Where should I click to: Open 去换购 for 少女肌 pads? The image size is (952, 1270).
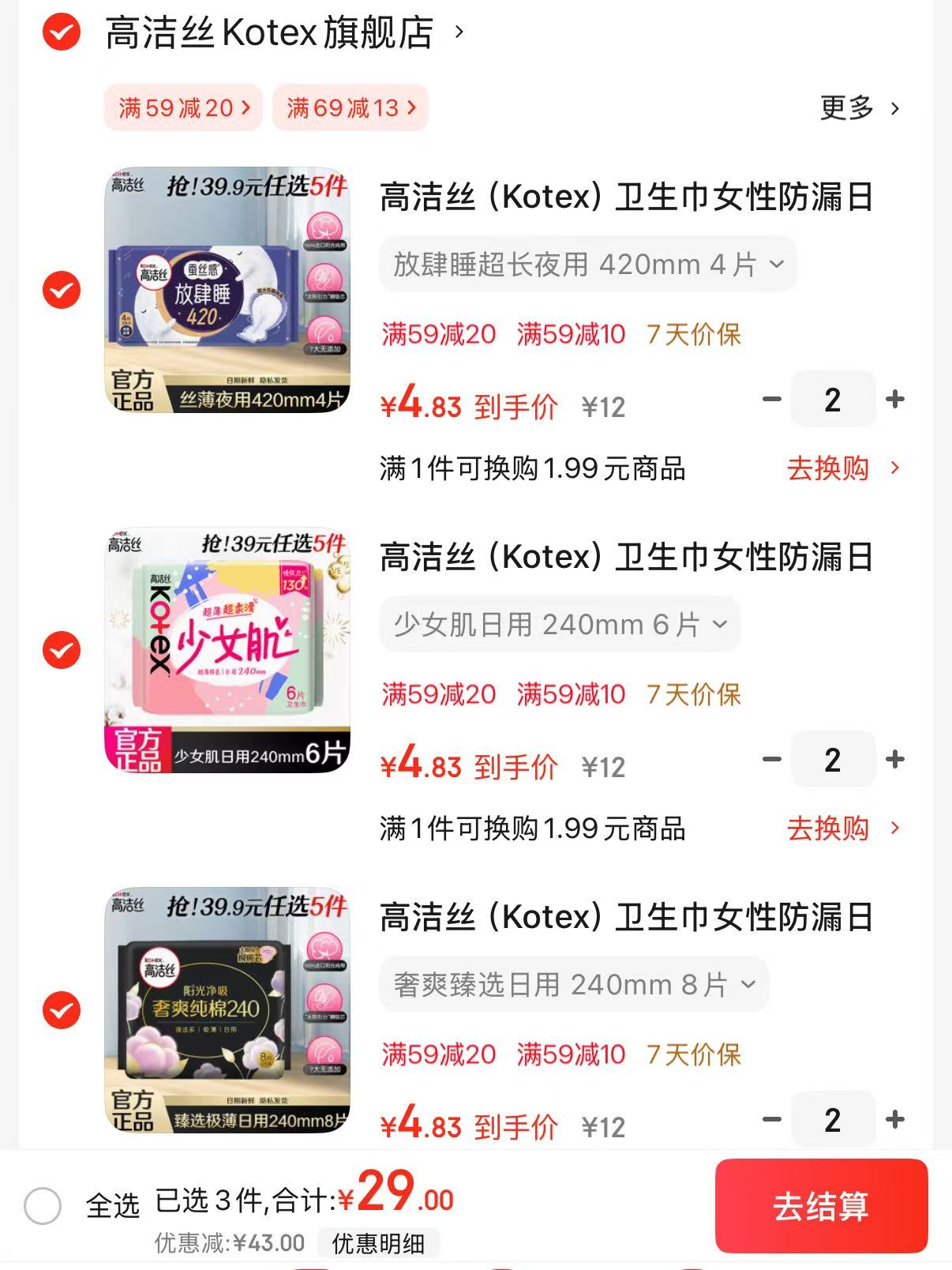[827, 829]
